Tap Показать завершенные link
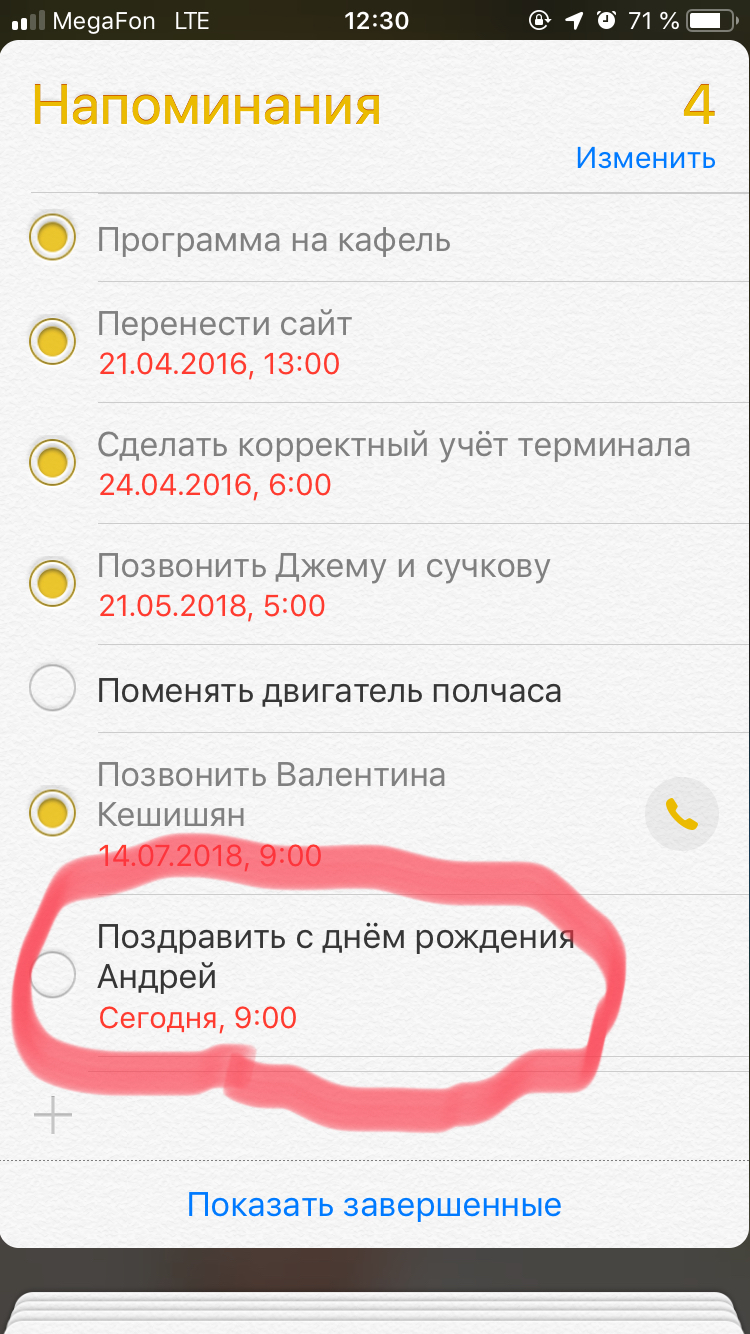This screenshot has height=1334, width=750. 374,1205
